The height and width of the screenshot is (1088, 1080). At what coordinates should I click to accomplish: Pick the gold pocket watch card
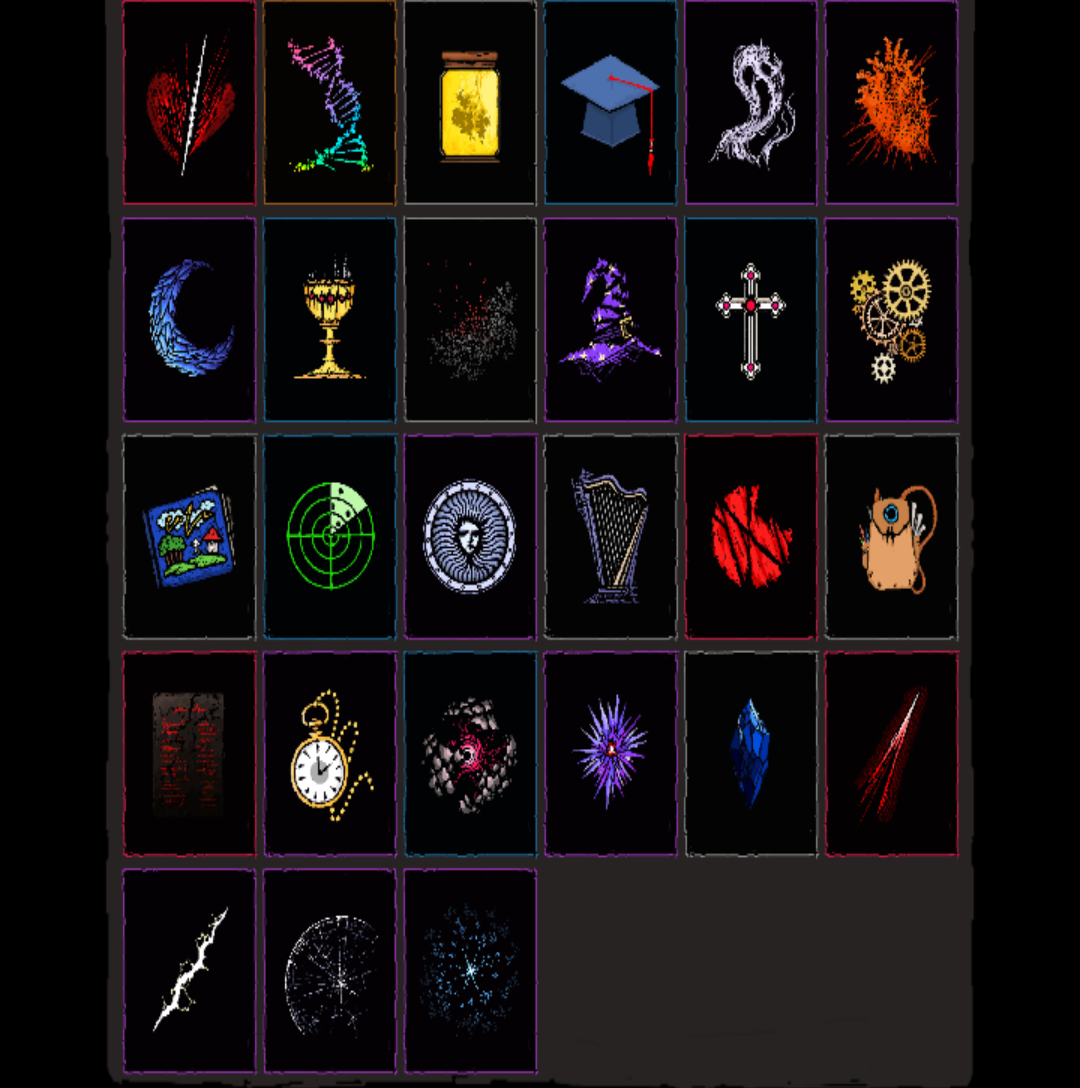point(330,753)
